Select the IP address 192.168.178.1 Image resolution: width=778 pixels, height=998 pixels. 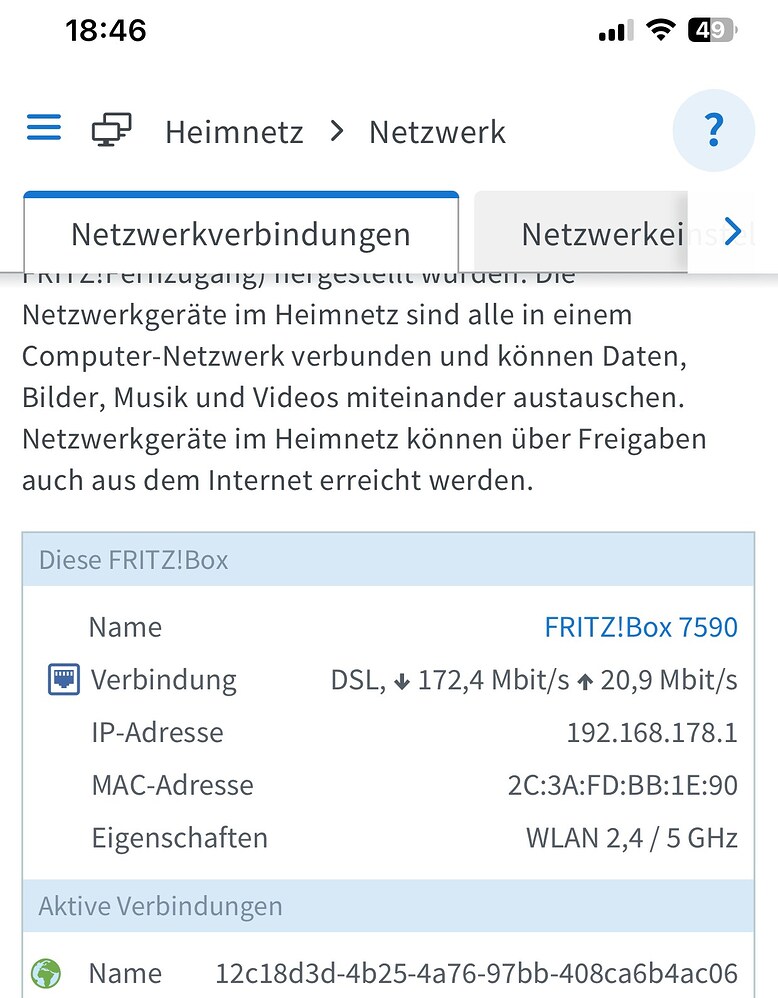pos(653,732)
